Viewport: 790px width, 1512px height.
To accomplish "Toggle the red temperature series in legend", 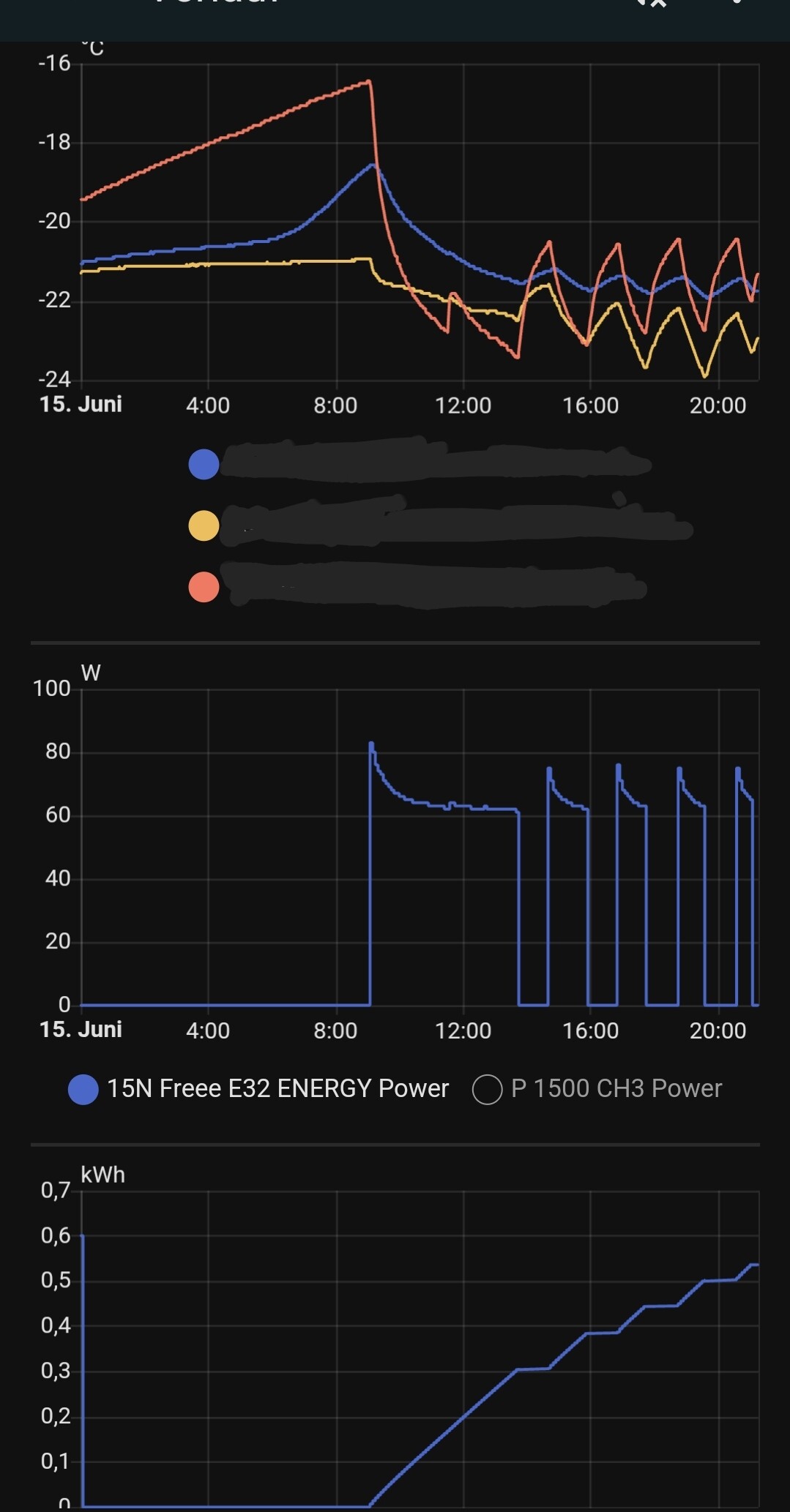I will 204,587.
